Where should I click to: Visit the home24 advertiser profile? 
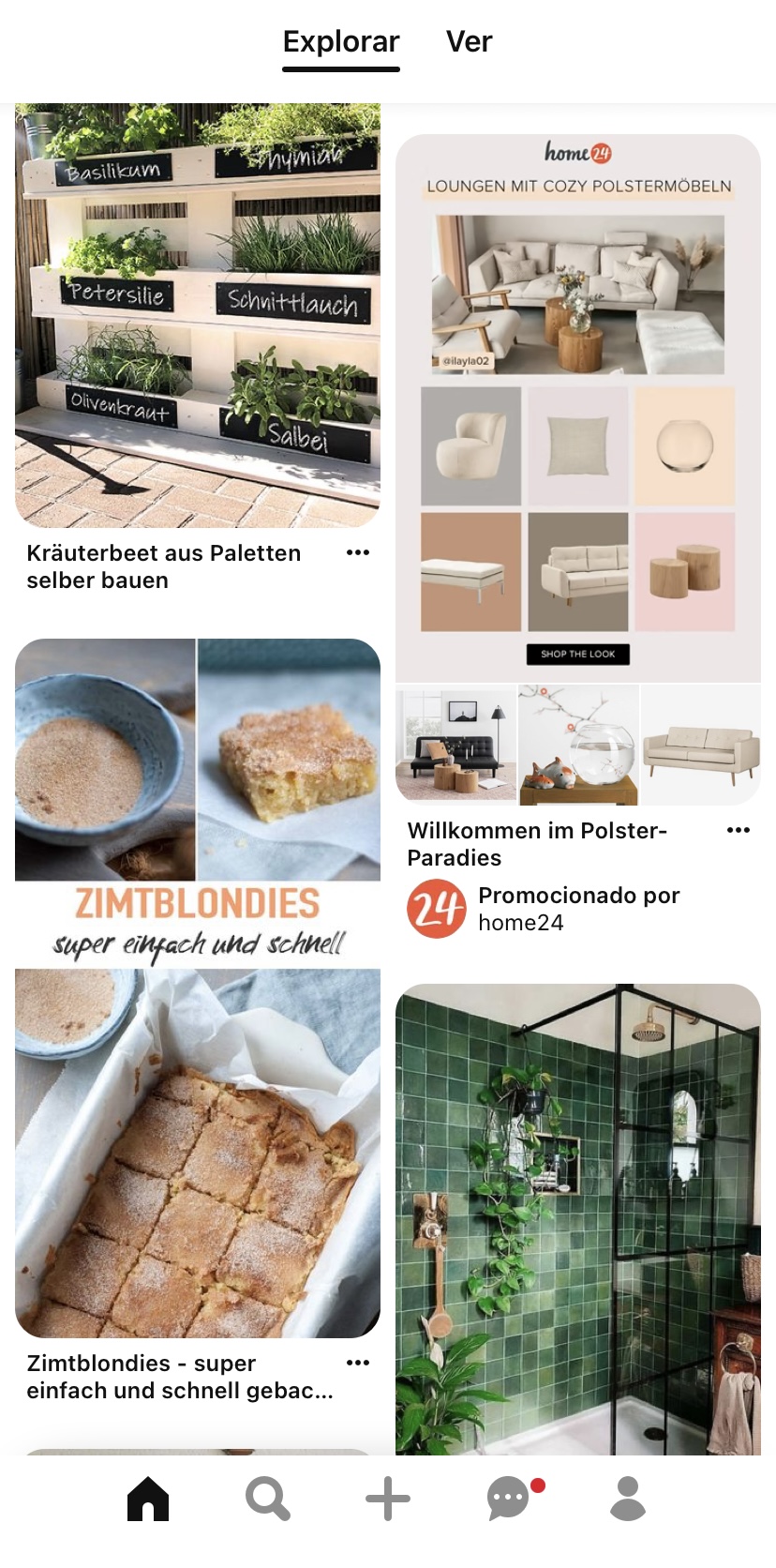(x=437, y=909)
